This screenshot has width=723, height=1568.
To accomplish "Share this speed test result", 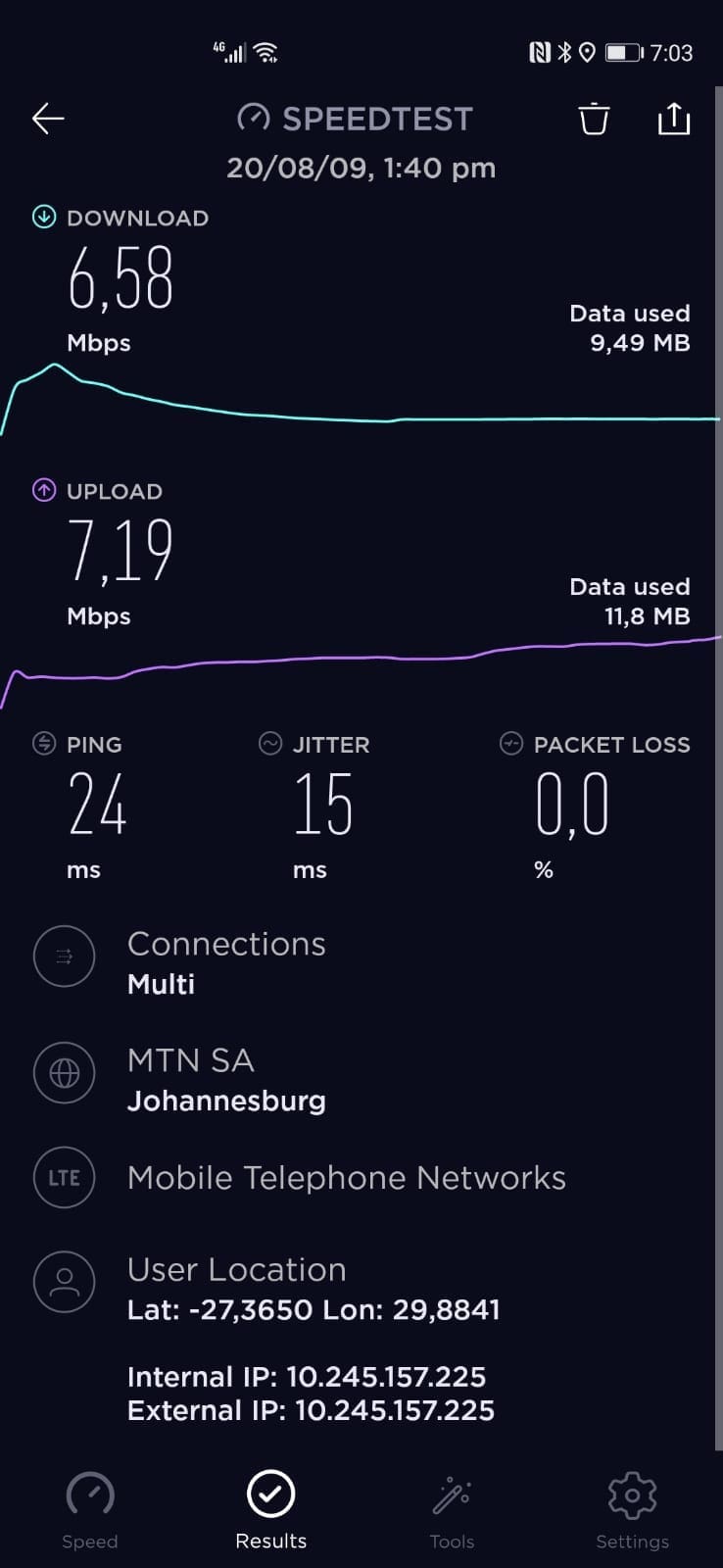I will (673, 118).
